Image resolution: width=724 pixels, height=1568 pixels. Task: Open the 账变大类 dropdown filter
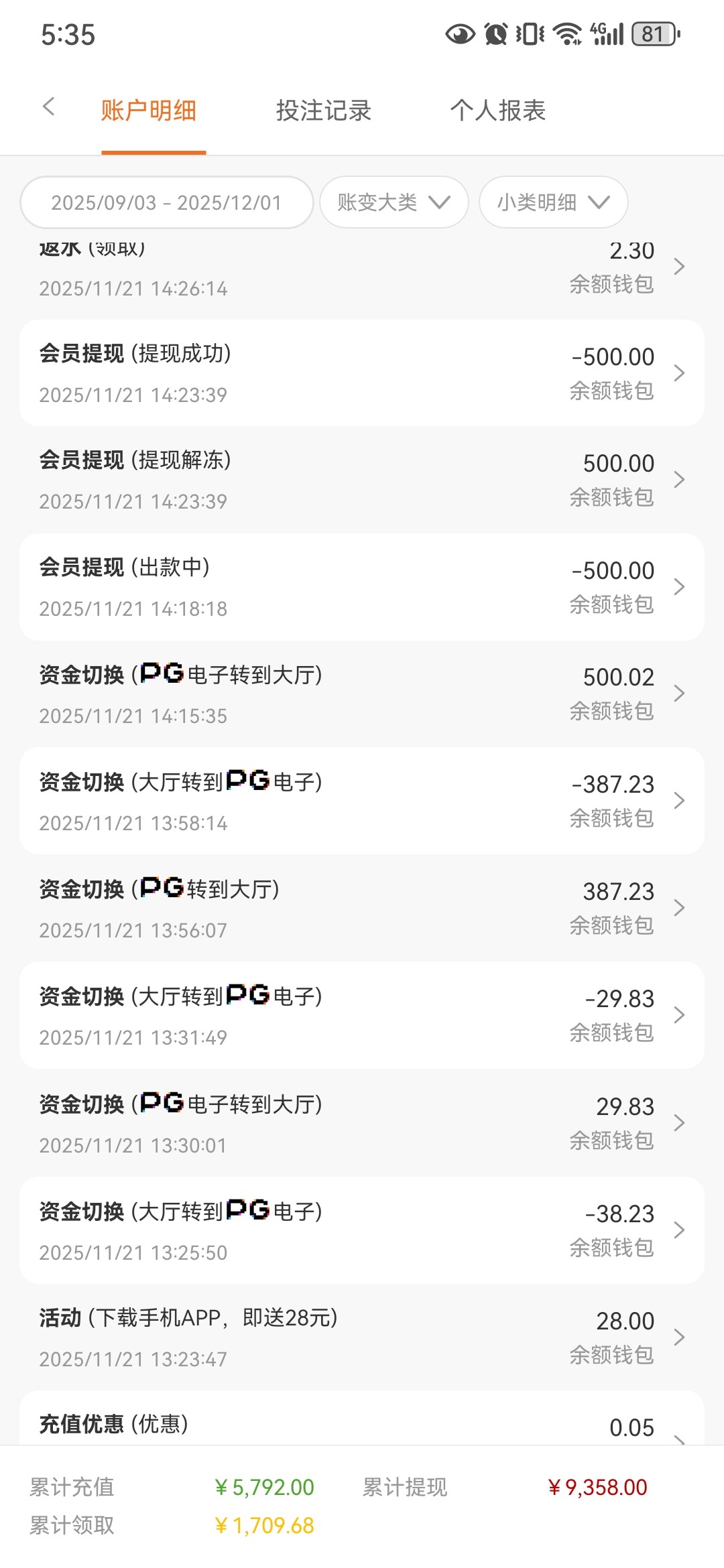pyautogui.click(x=394, y=202)
